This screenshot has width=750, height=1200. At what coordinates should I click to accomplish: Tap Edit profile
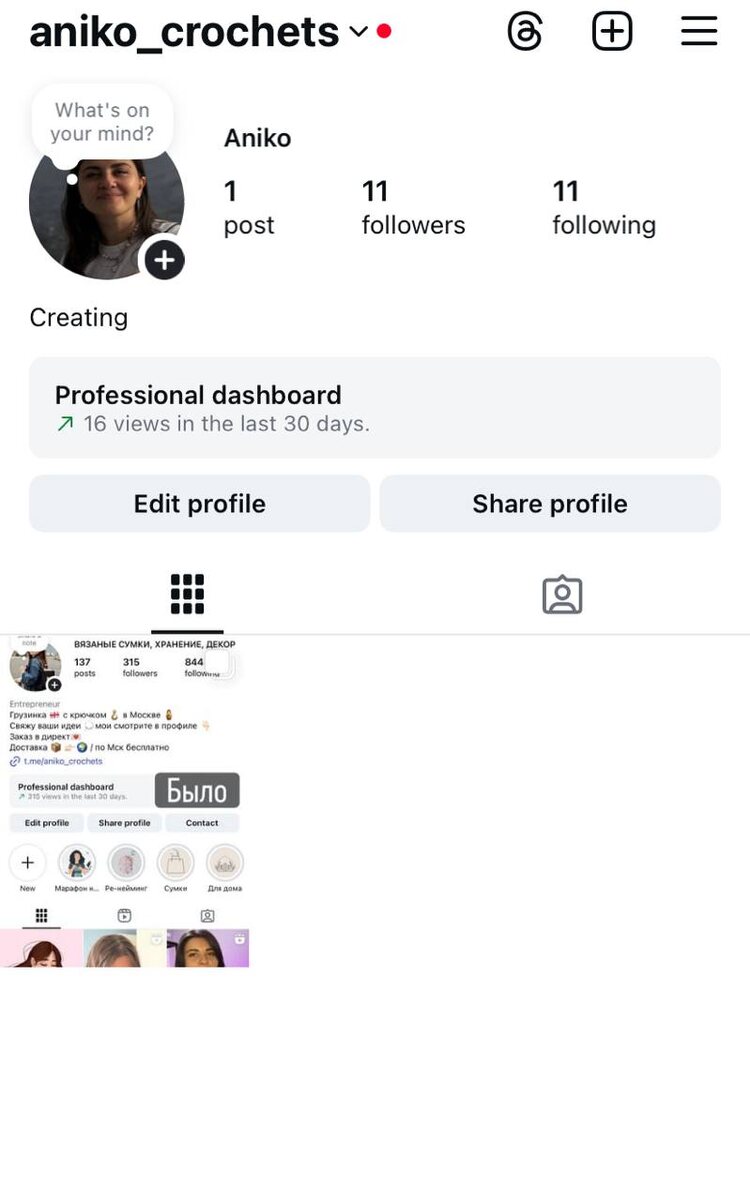pos(199,503)
